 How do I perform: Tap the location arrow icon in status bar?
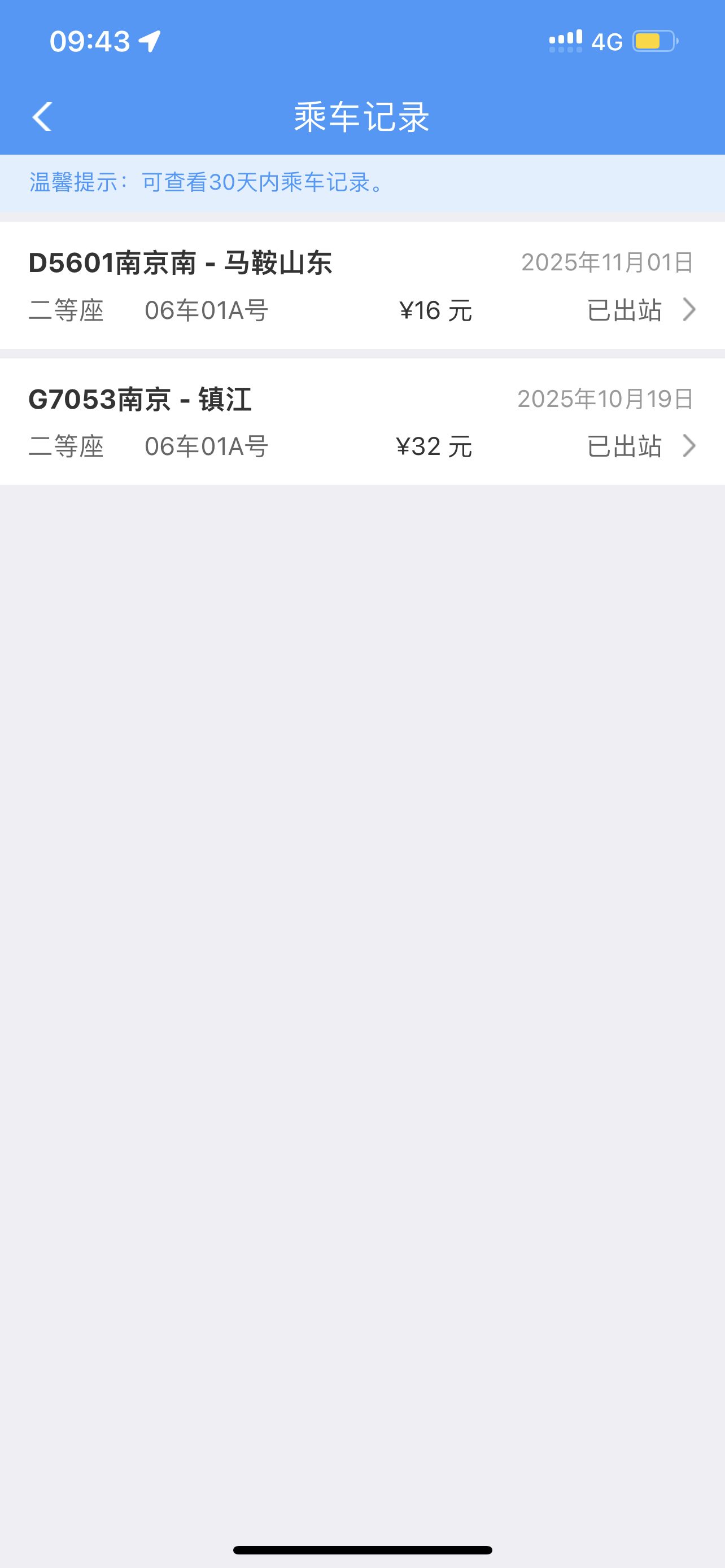tap(148, 40)
